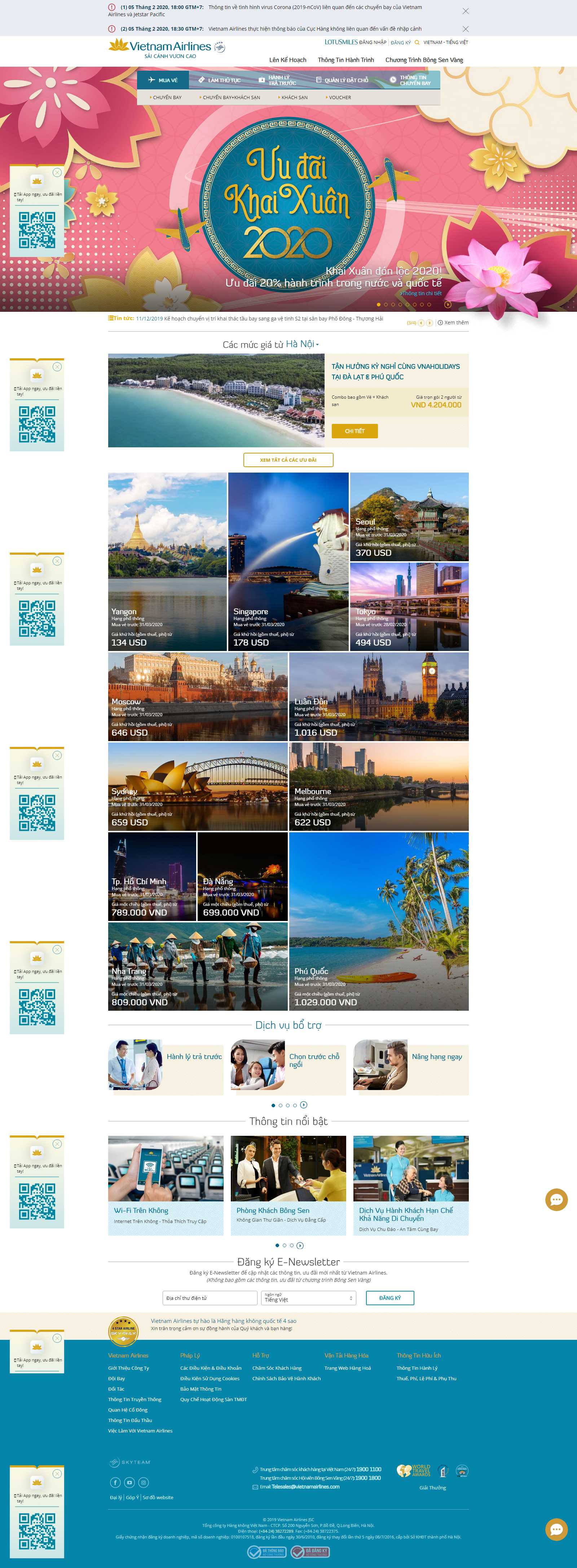
Task: Open the Quản Lý Đặt Chỗ tab
Action: [343, 80]
